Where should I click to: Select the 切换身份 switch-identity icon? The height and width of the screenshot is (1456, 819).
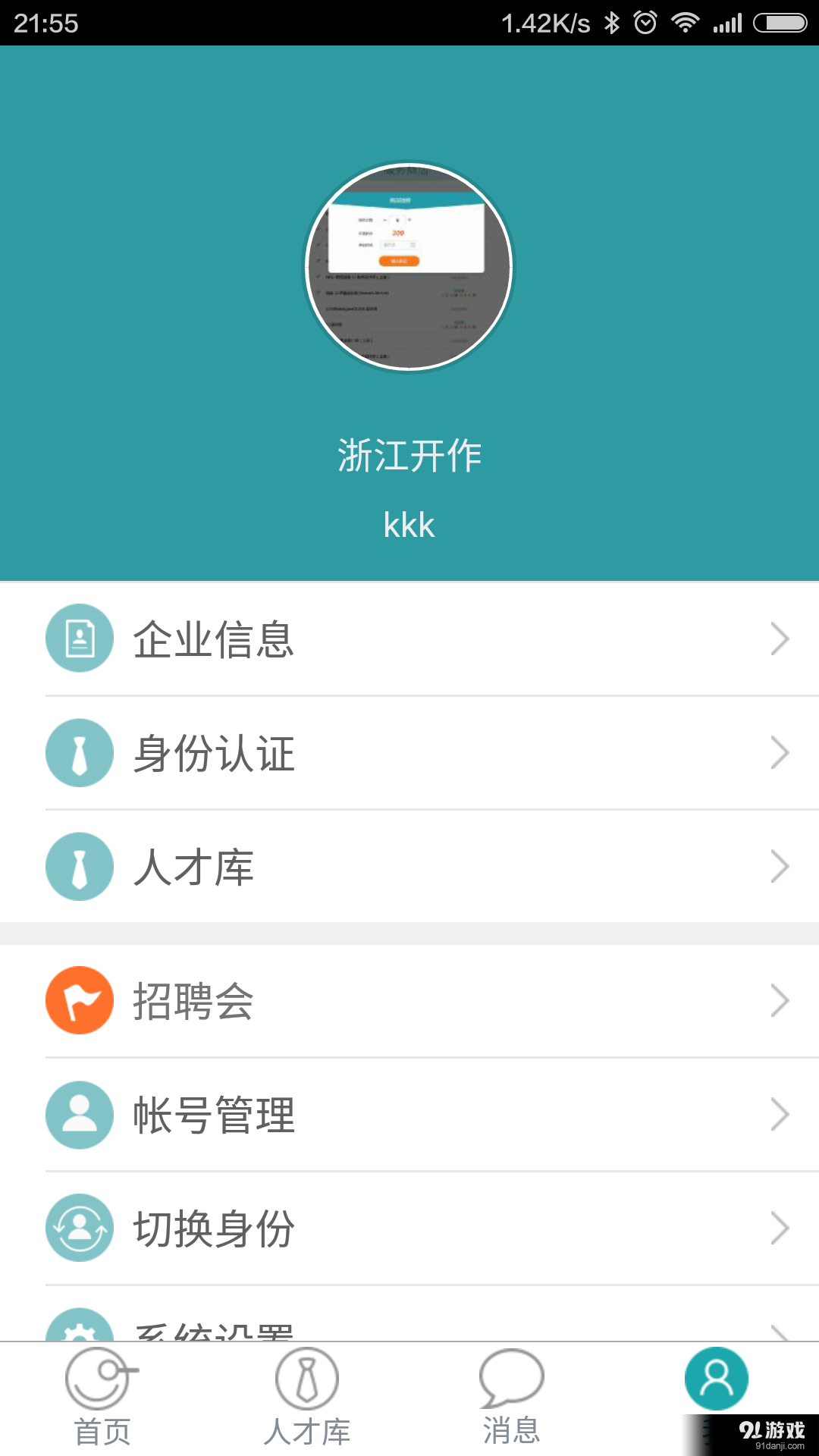click(x=79, y=1228)
